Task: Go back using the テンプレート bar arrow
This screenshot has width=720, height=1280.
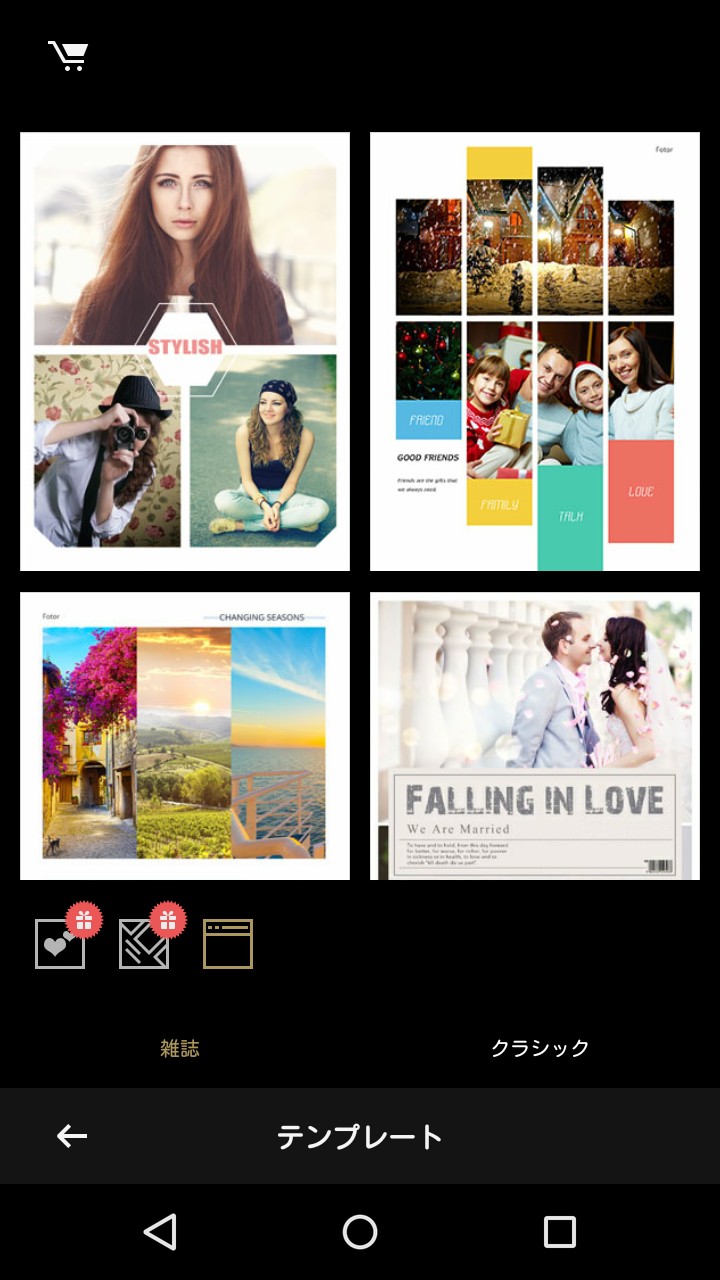Action: click(72, 1136)
